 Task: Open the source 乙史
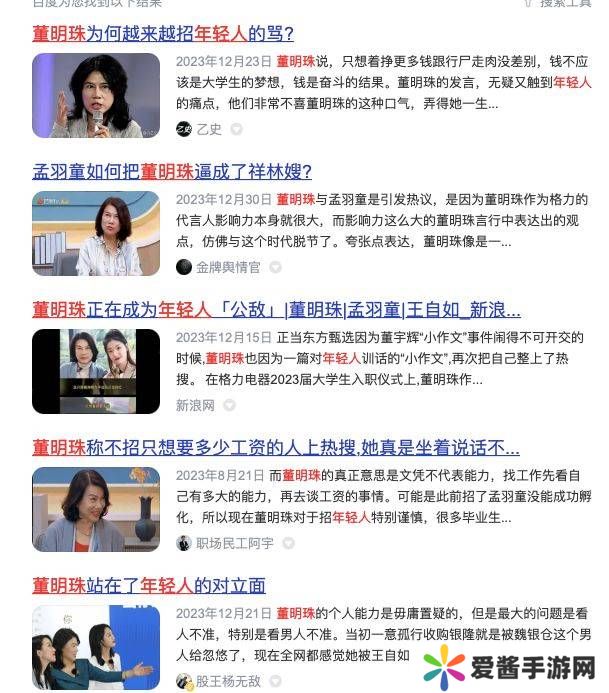pyautogui.click(x=208, y=129)
